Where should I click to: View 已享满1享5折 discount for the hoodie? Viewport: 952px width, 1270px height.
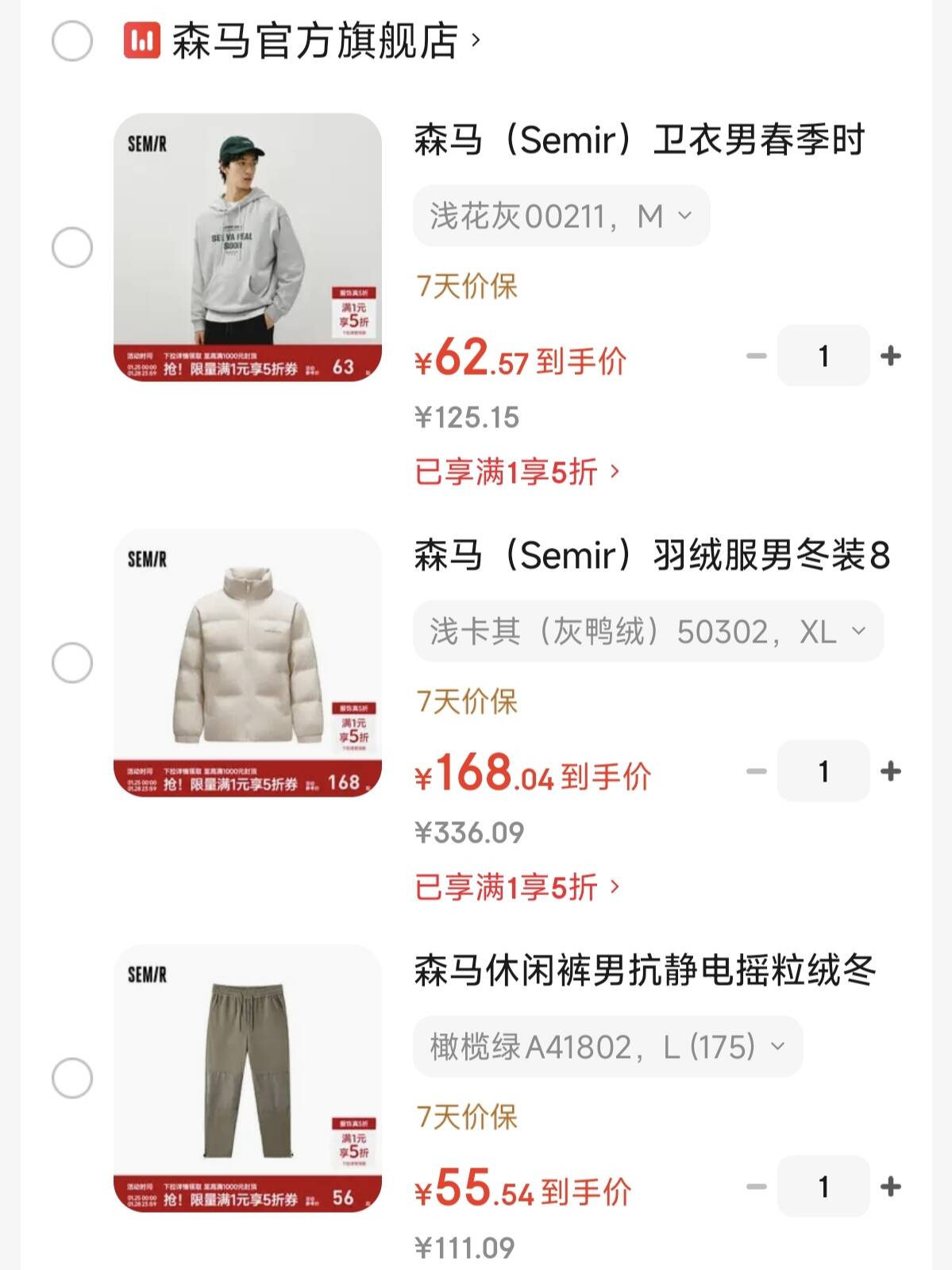[x=516, y=472]
